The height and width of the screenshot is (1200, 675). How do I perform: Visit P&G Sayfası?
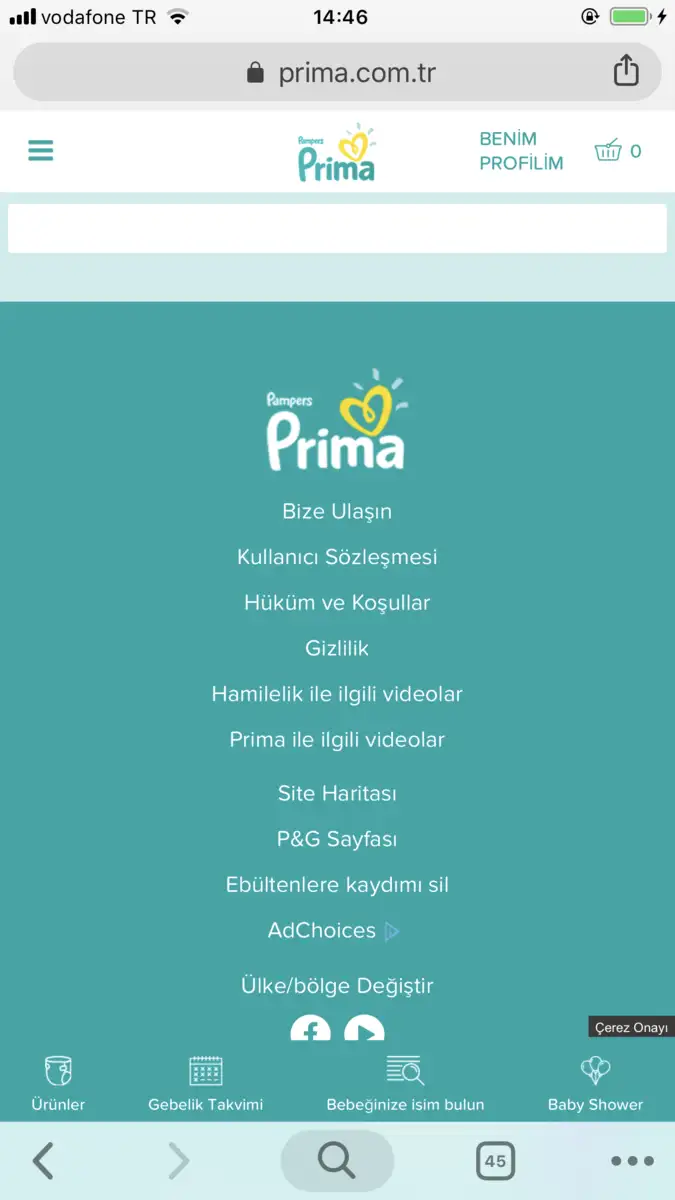point(337,839)
